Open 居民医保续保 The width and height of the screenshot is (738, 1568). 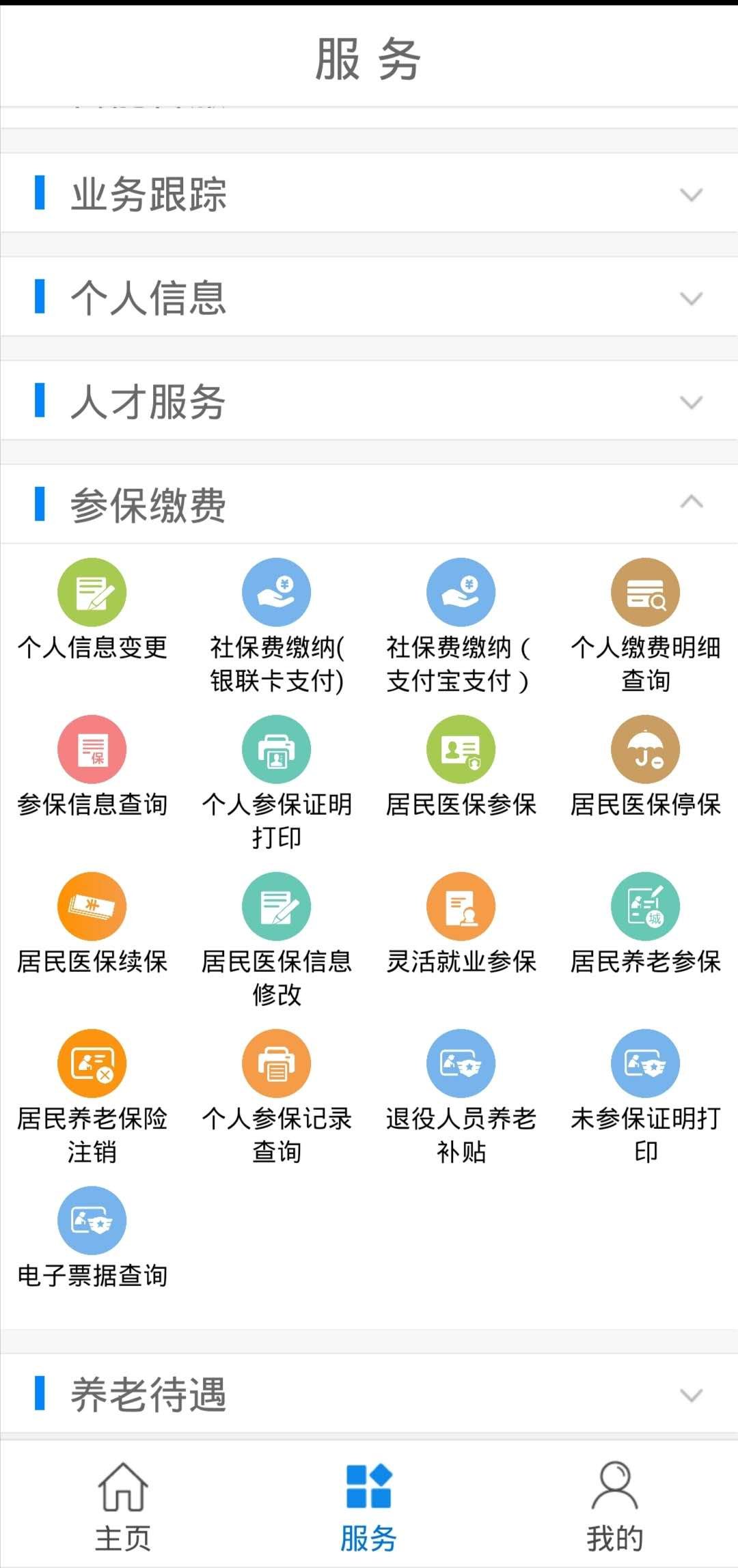point(92,907)
